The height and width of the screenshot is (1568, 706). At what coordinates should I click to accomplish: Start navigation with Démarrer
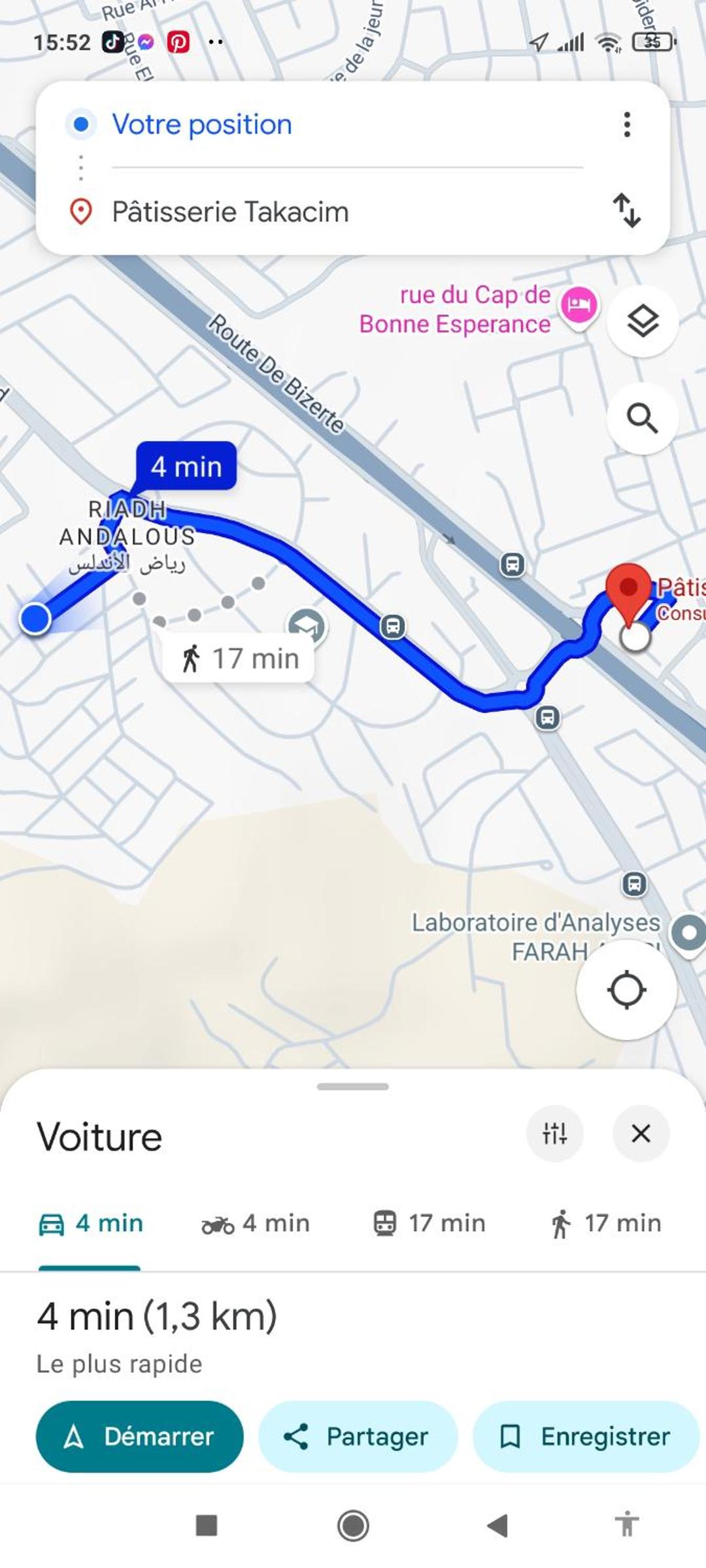click(x=139, y=1437)
